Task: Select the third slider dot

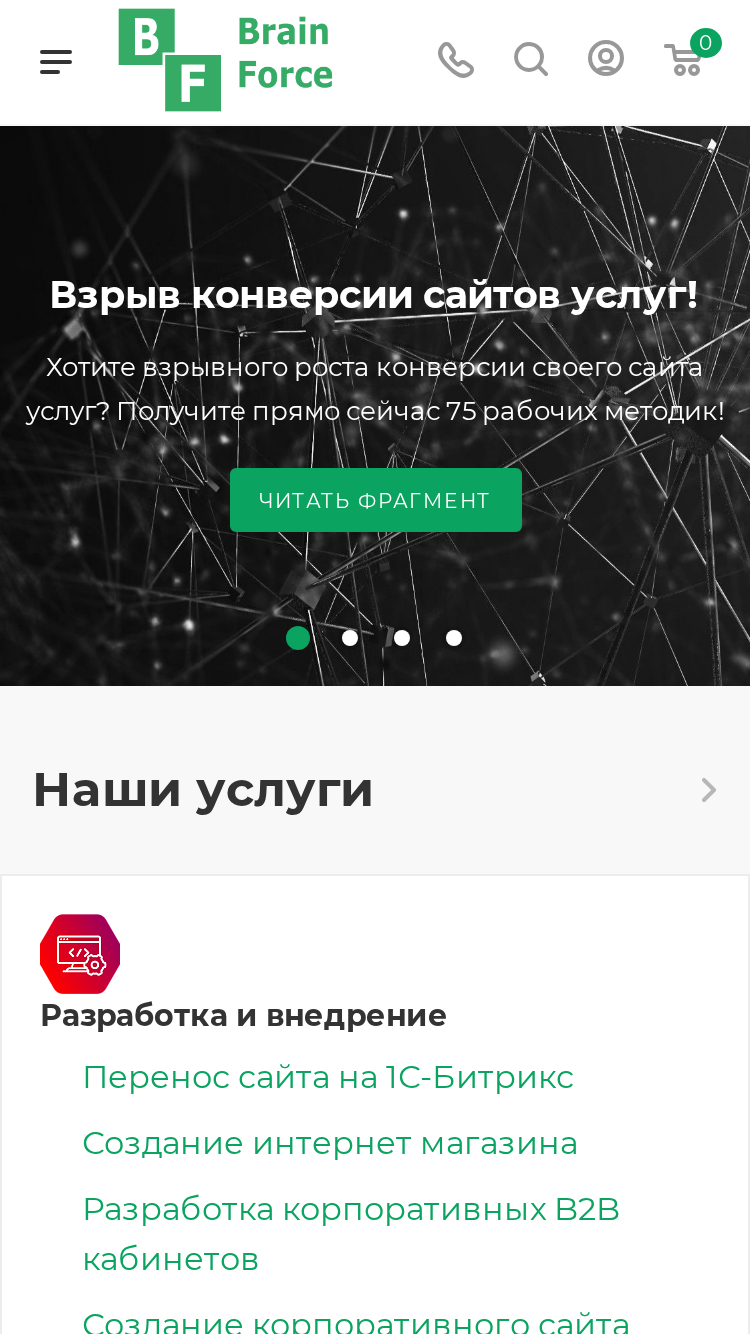Action: pos(402,638)
